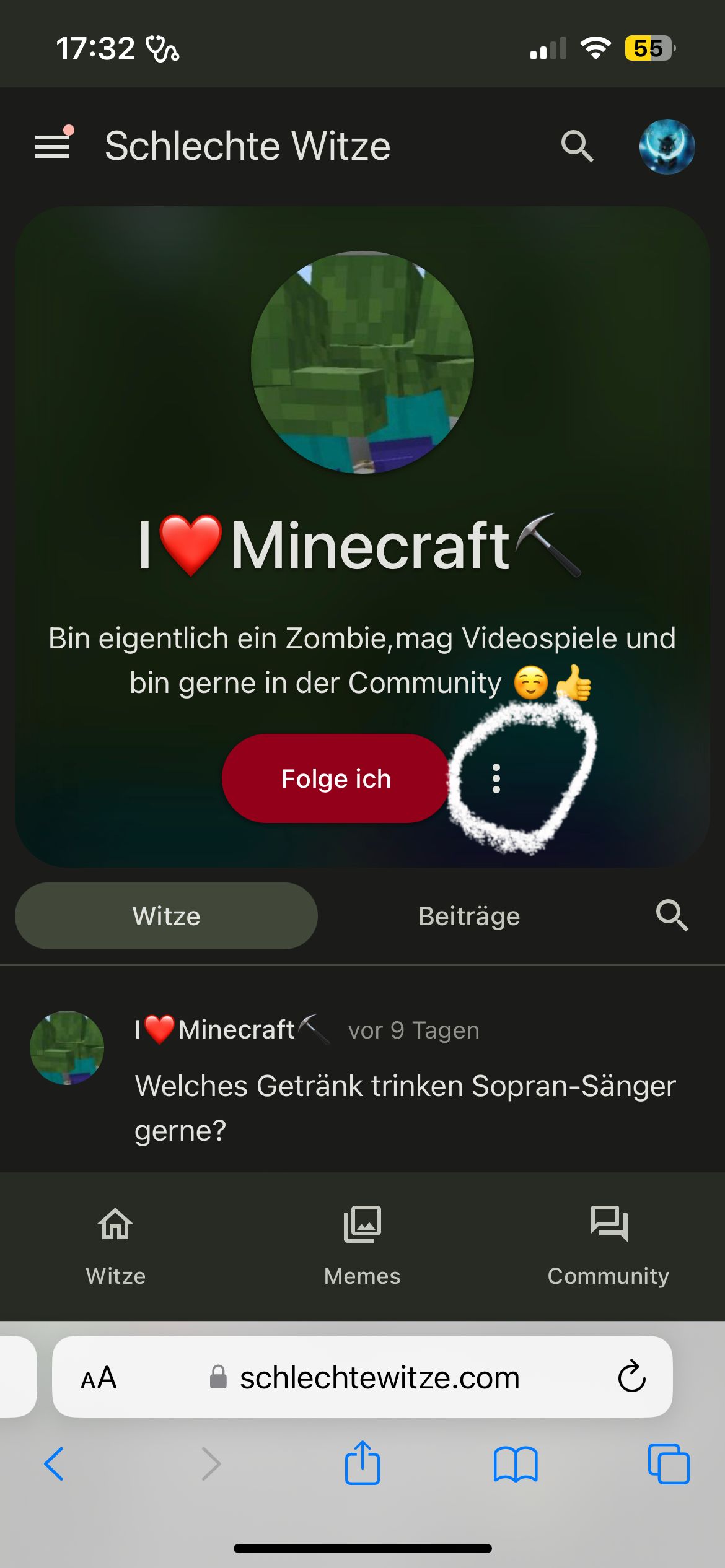Reload the page
Image resolution: width=725 pixels, height=1568 pixels.
point(631,1378)
